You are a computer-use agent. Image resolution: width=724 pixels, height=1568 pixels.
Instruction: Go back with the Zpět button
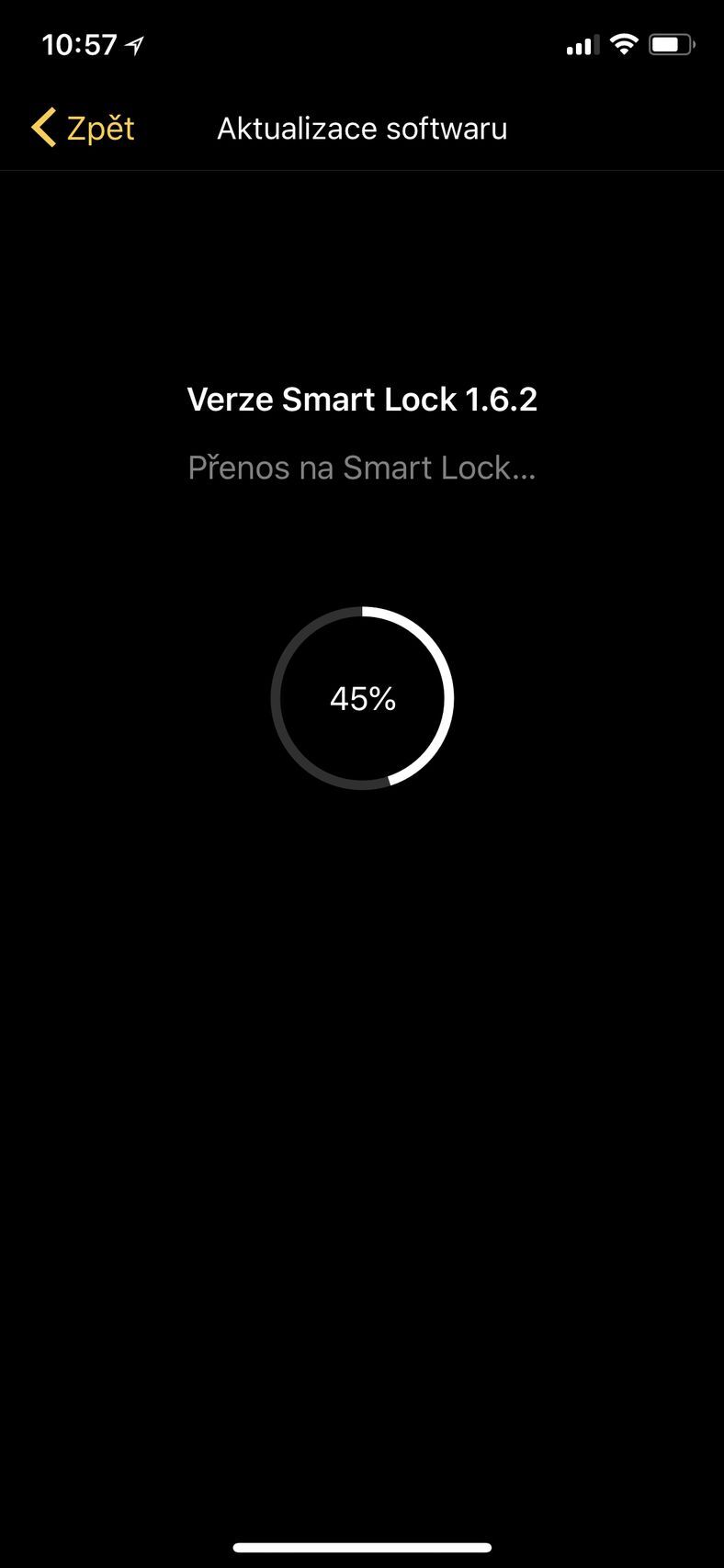tap(84, 128)
